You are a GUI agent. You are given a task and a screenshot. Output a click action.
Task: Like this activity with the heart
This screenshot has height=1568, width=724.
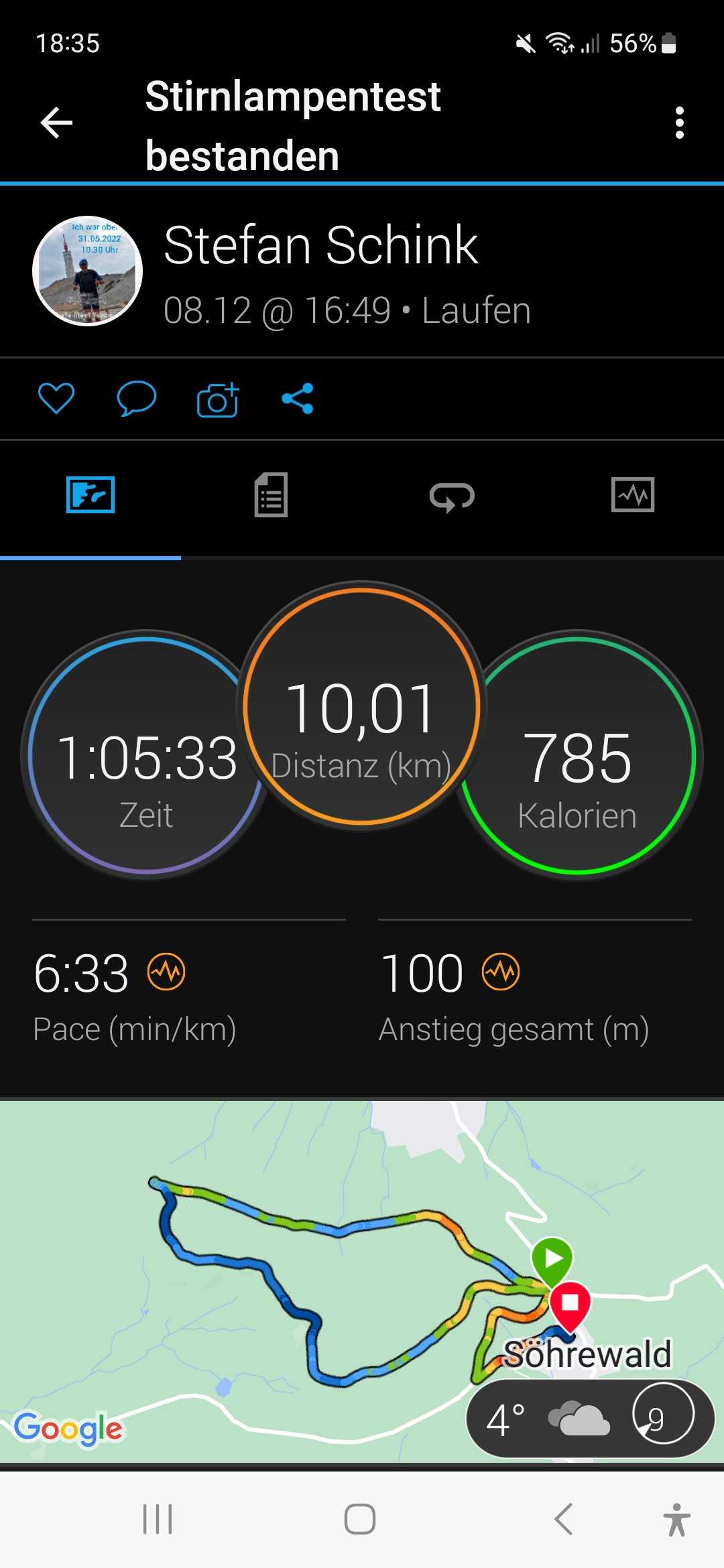56,399
